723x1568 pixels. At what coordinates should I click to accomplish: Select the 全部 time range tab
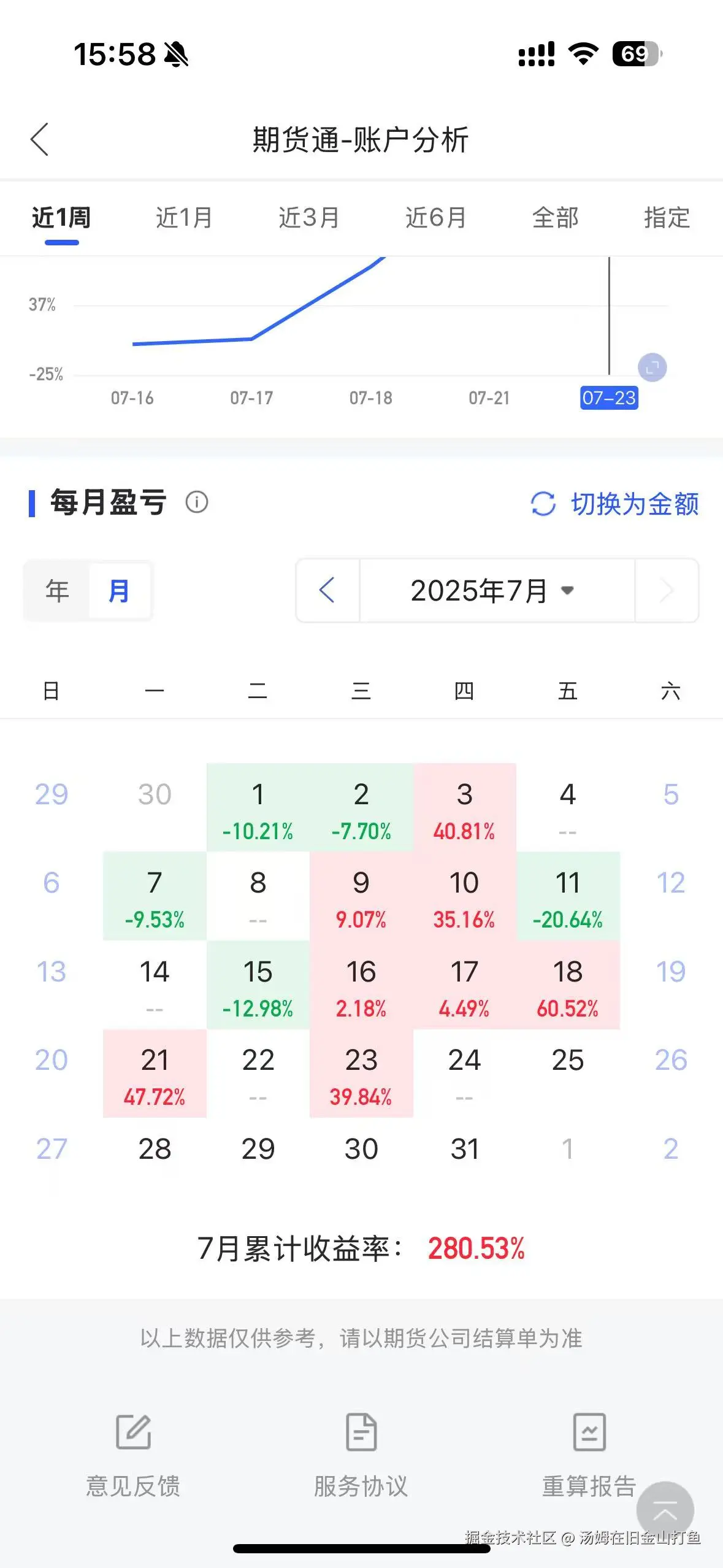(x=555, y=218)
